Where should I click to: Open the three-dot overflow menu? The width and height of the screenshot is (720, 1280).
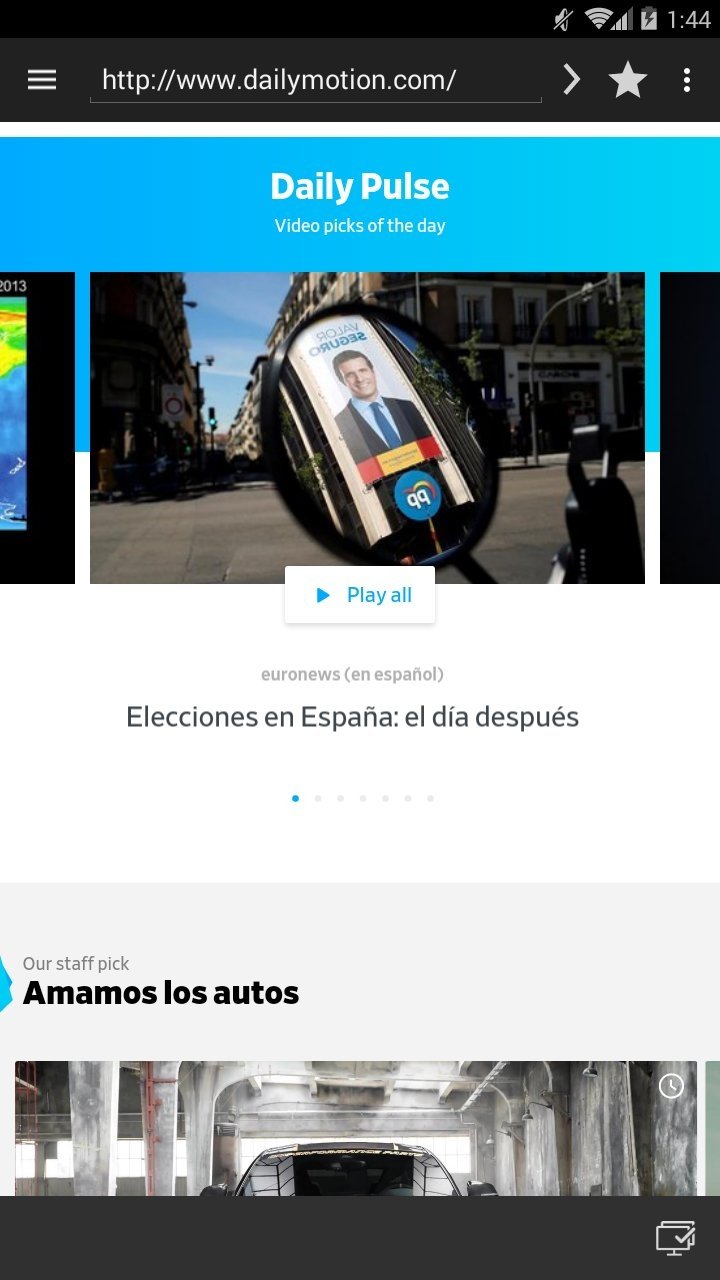point(687,80)
